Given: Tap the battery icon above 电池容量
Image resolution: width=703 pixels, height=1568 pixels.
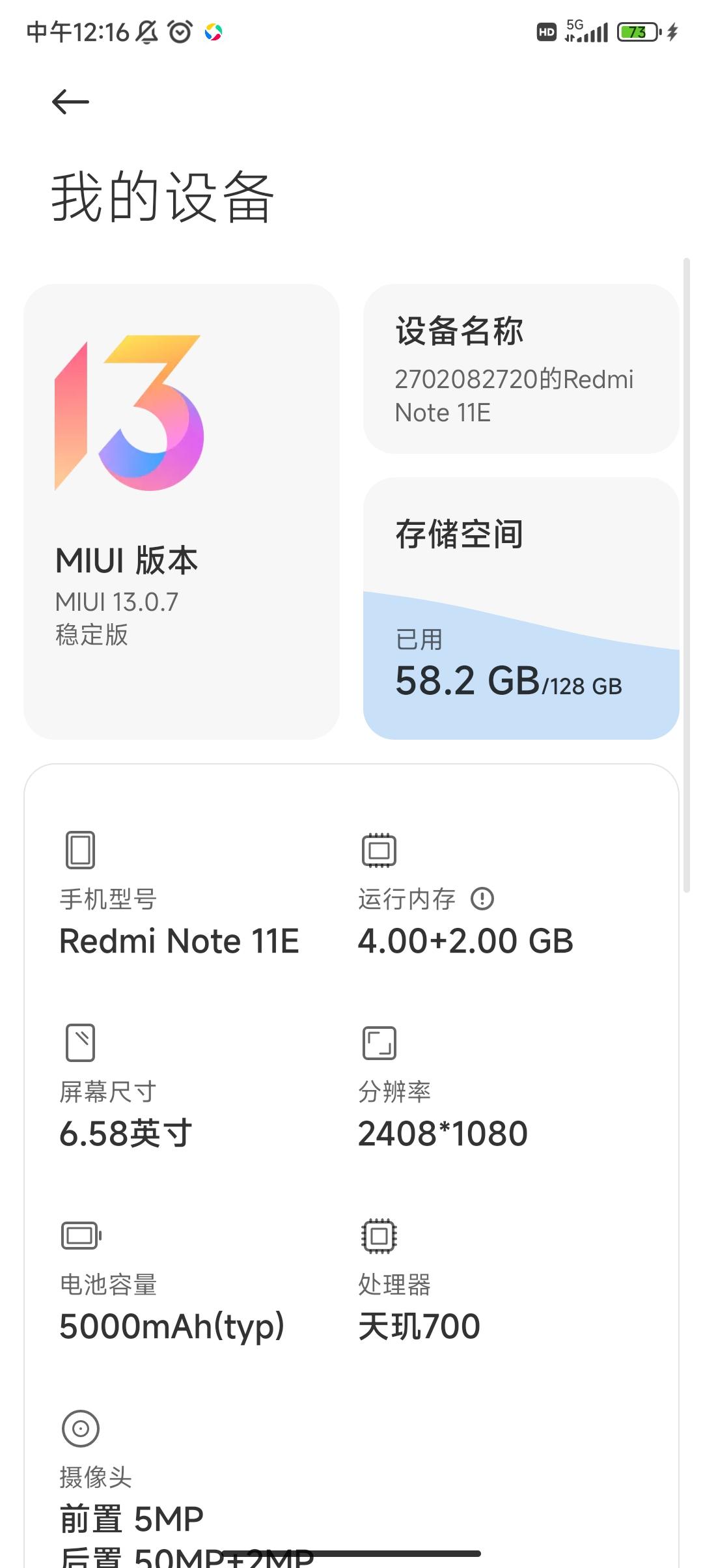Looking at the screenshot, I should [x=80, y=1234].
